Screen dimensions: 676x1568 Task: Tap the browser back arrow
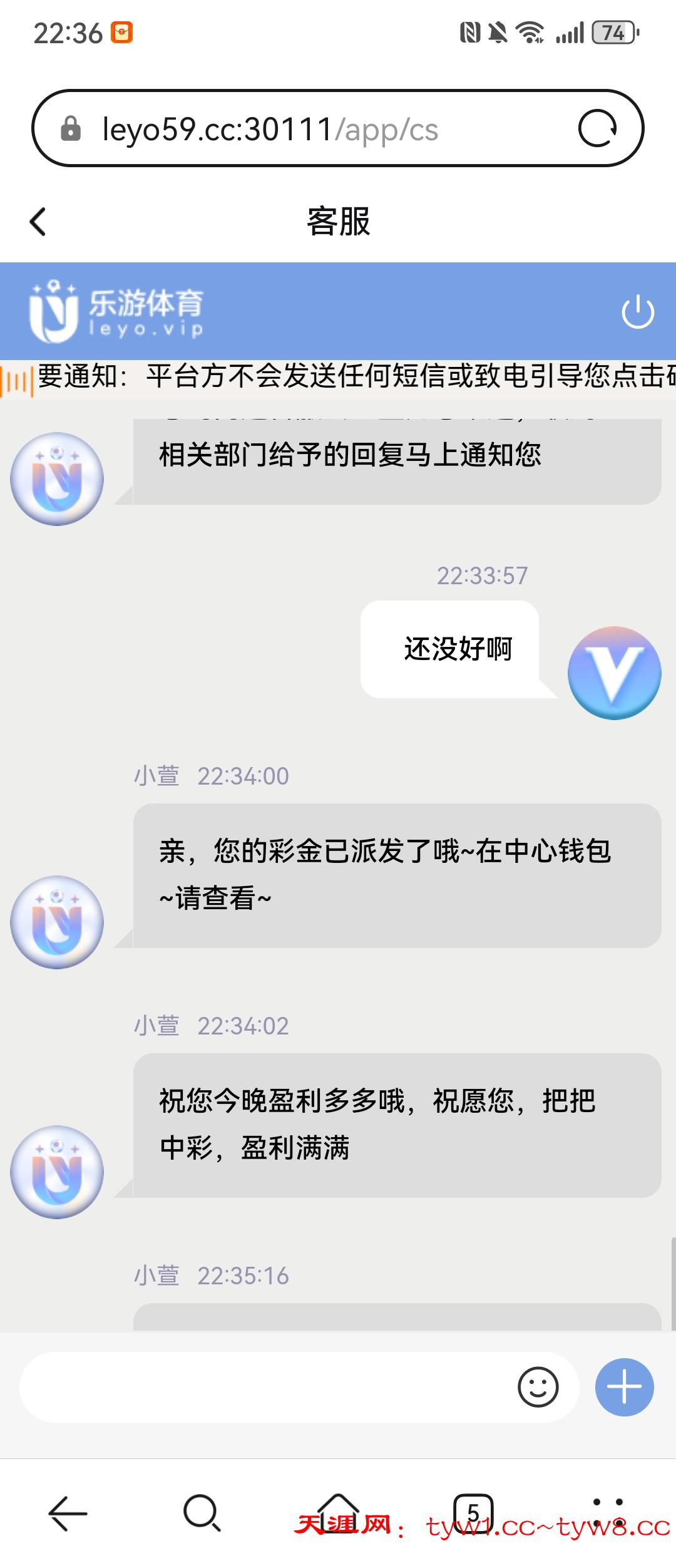click(x=68, y=1513)
